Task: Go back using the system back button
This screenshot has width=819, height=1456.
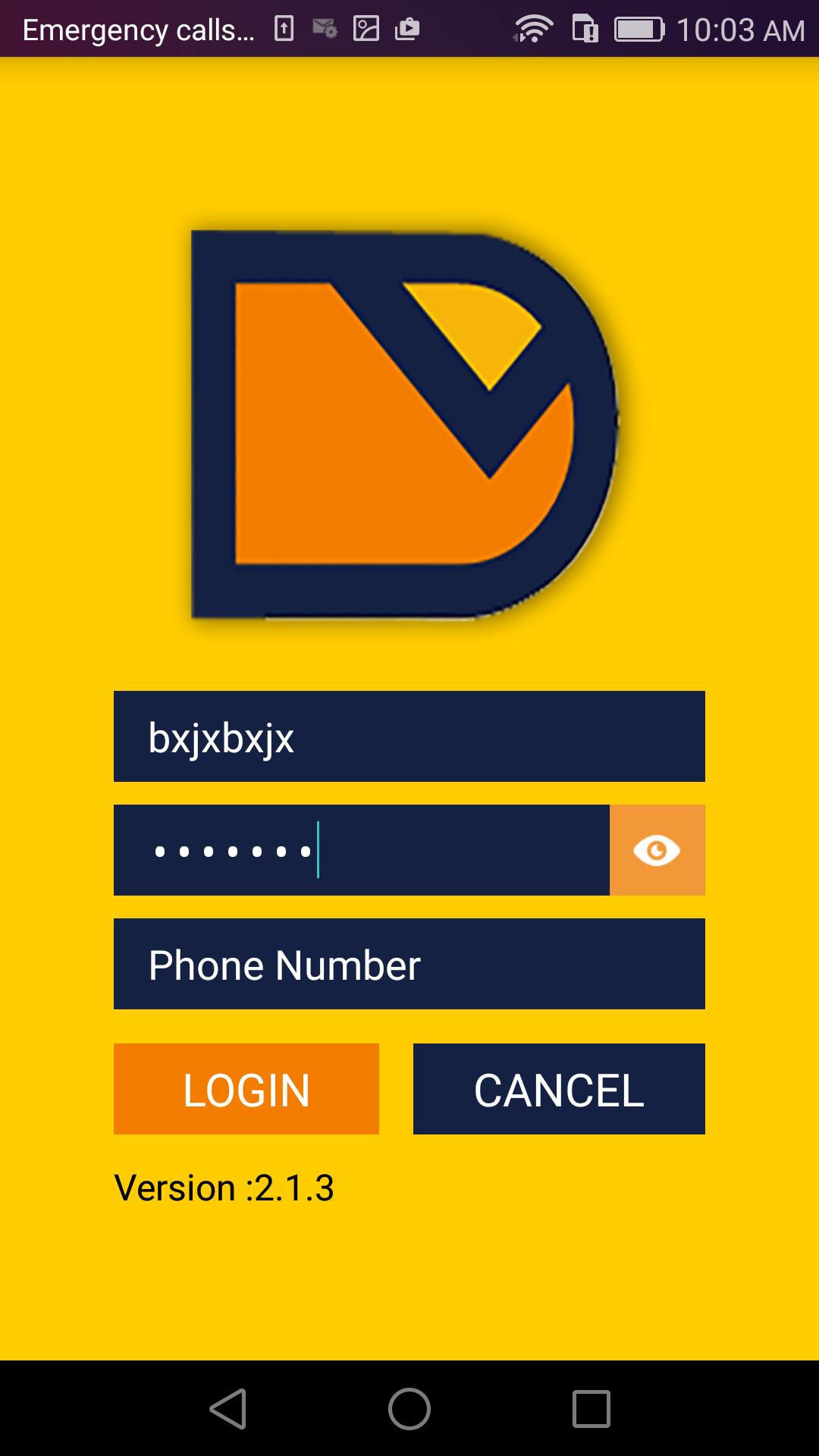Action: tap(227, 1409)
